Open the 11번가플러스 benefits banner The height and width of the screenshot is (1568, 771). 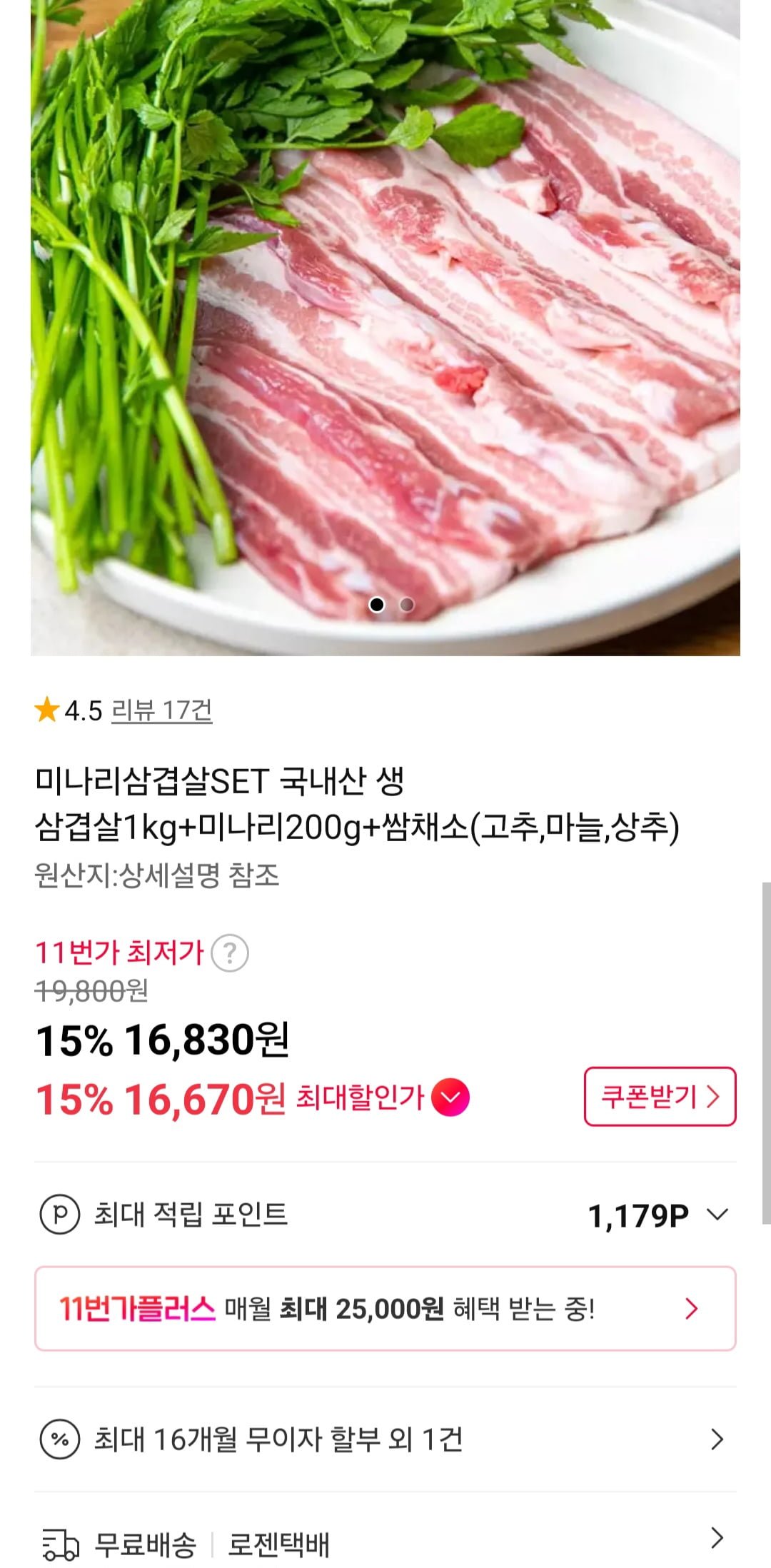(385, 1309)
